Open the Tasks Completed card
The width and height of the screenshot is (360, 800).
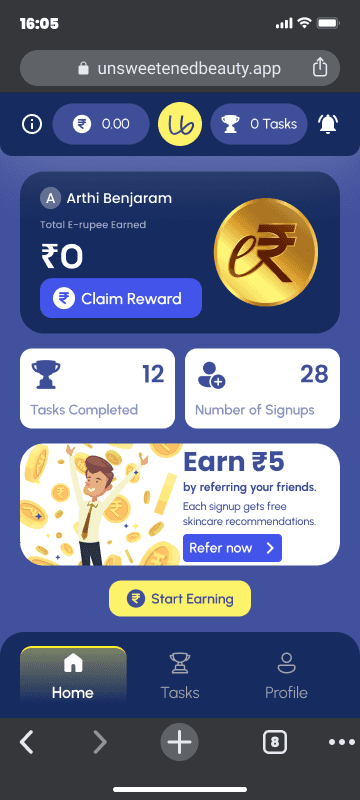(97, 388)
